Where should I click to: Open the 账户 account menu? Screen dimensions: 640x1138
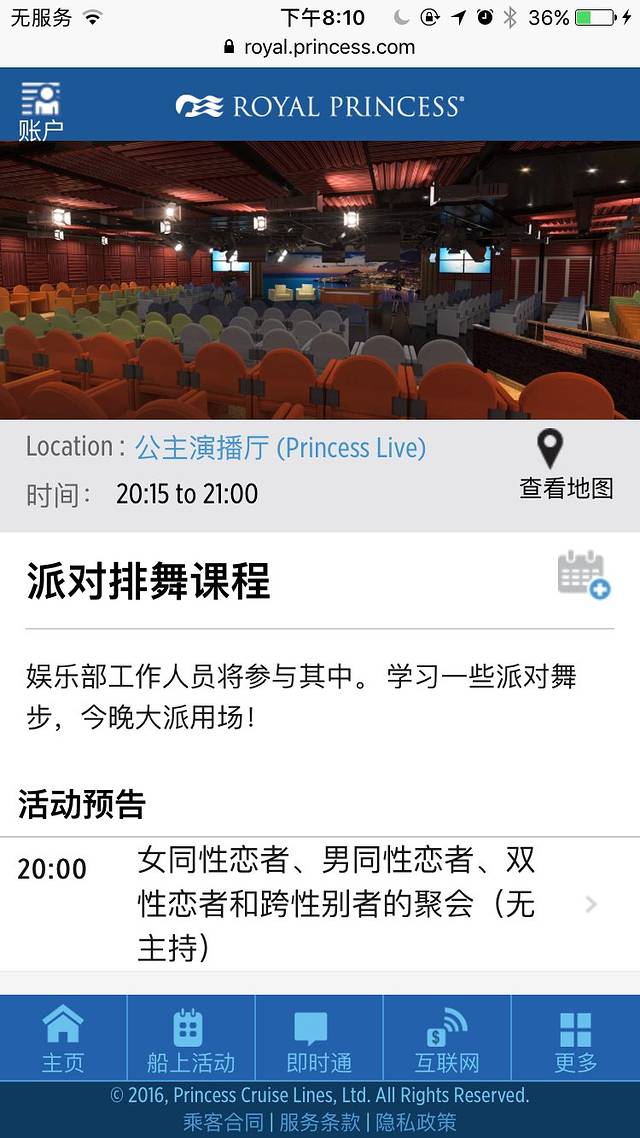40,110
